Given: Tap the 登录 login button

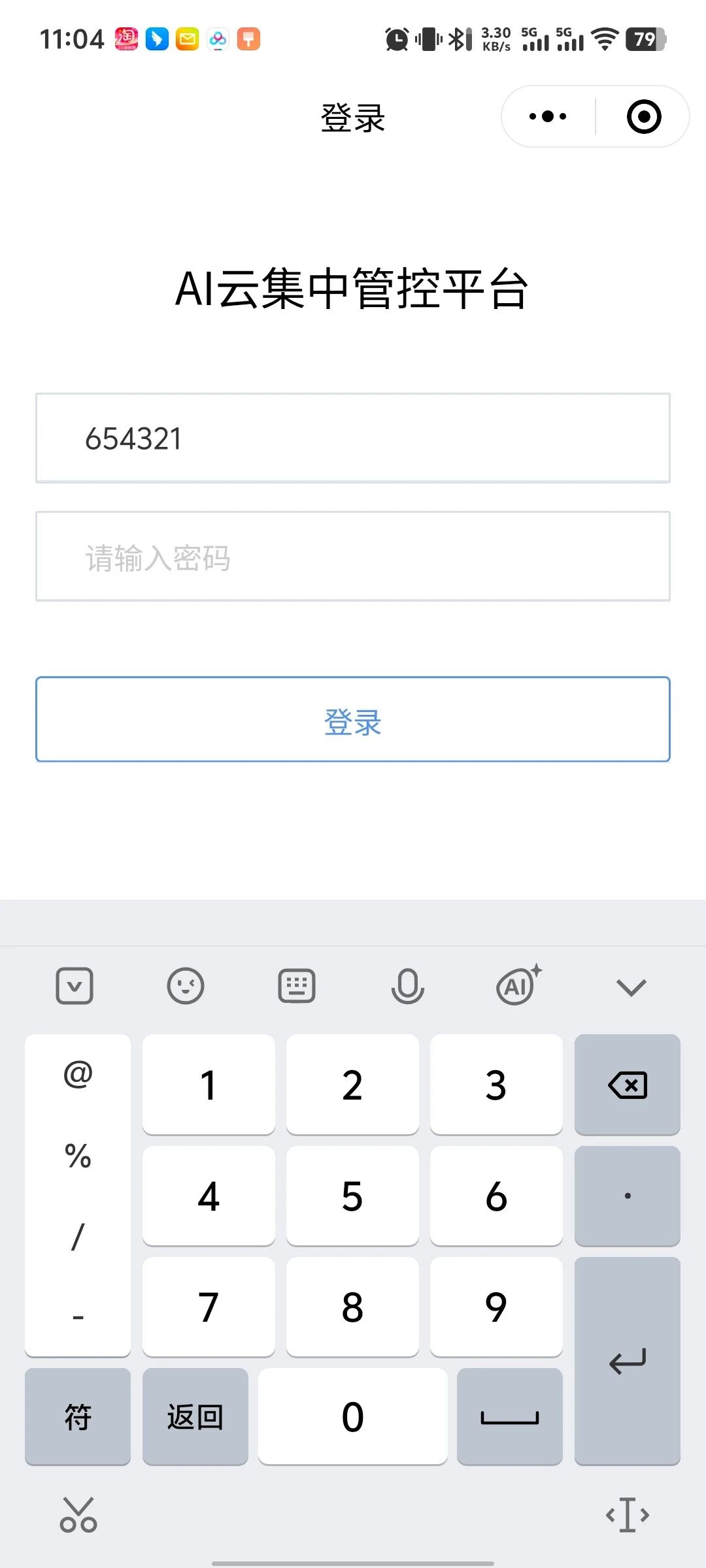Looking at the screenshot, I should click(353, 719).
